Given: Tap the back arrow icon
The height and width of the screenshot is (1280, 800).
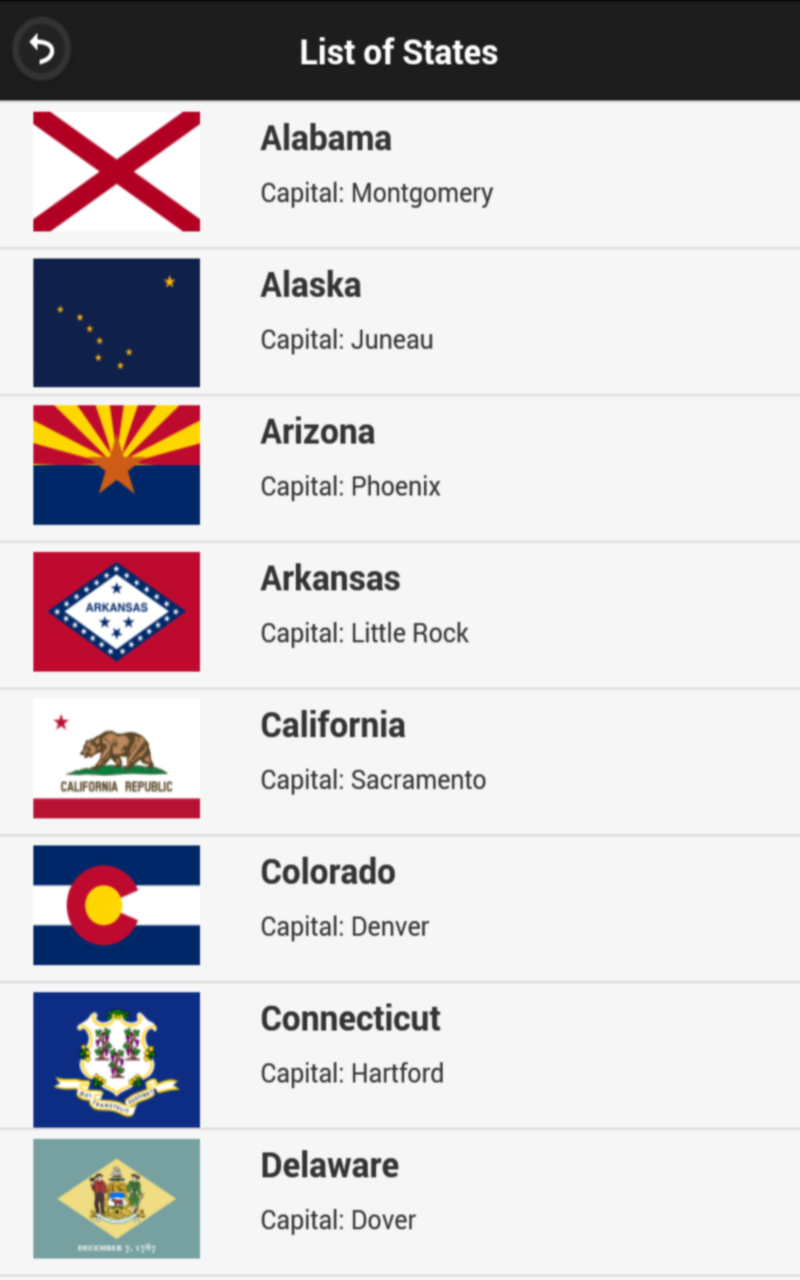Looking at the screenshot, I should click(x=41, y=48).
